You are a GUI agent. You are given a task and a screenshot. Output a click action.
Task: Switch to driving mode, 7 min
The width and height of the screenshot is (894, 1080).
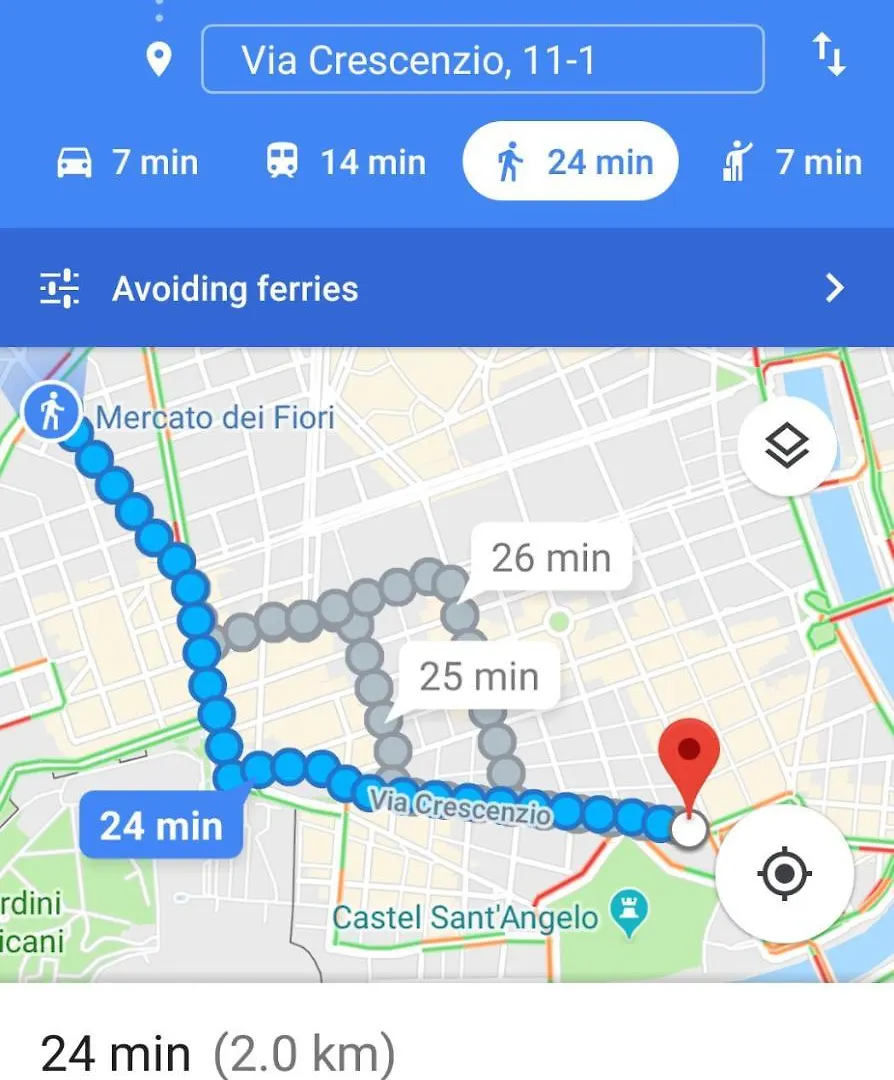pos(127,162)
